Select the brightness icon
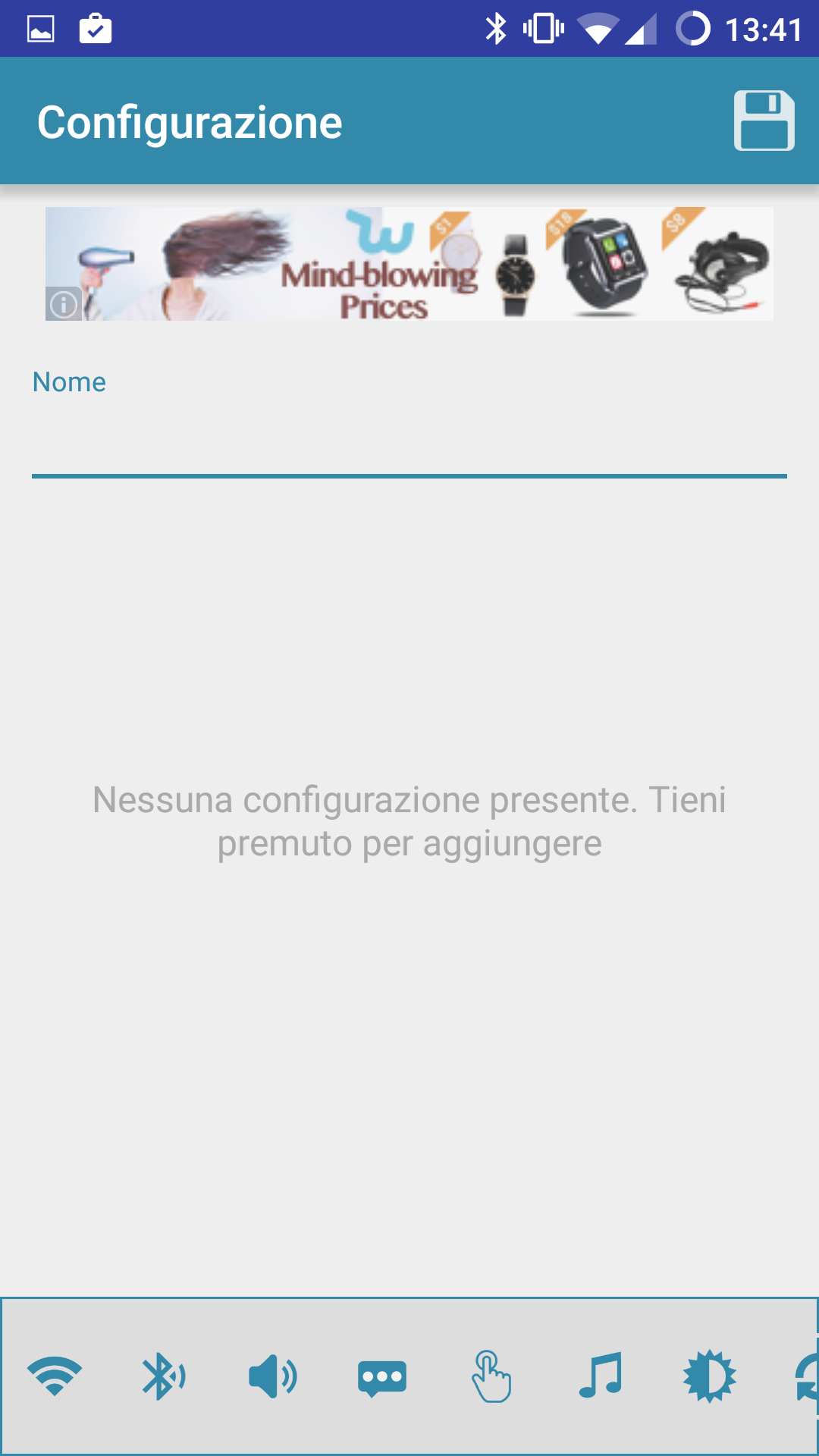Viewport: 819px width, 1456px height. pos(710,1376)
